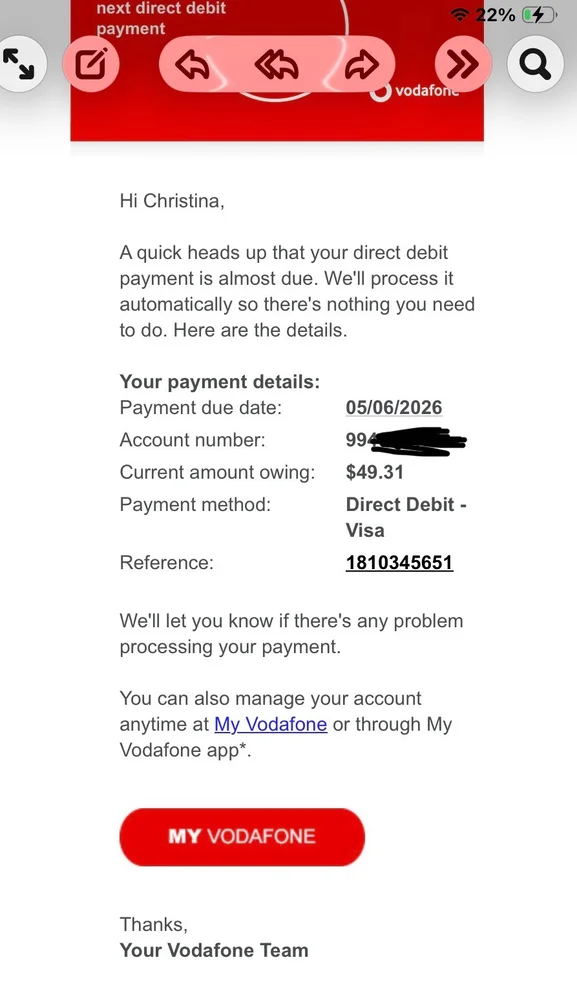Tap the underlined reference 1810345651

399,562
